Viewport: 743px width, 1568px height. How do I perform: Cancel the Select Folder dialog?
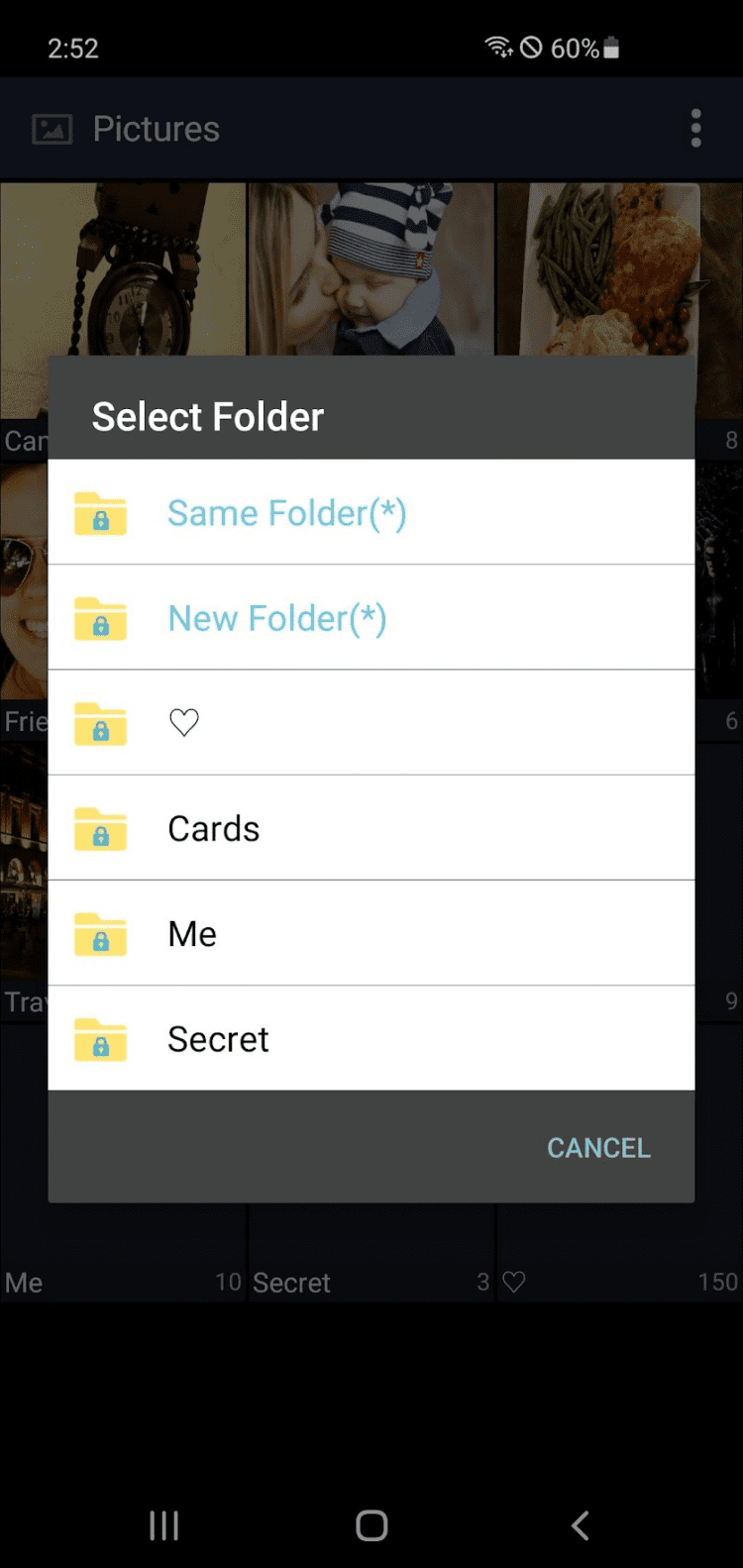(x=598, y=1148)
